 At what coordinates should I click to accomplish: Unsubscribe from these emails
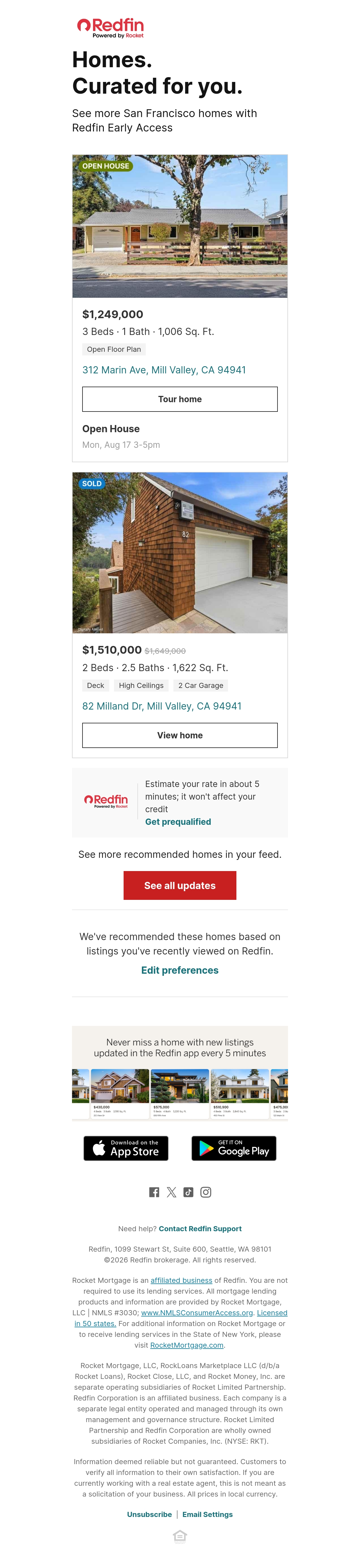pyautogui.click(x=150, y=1515)
